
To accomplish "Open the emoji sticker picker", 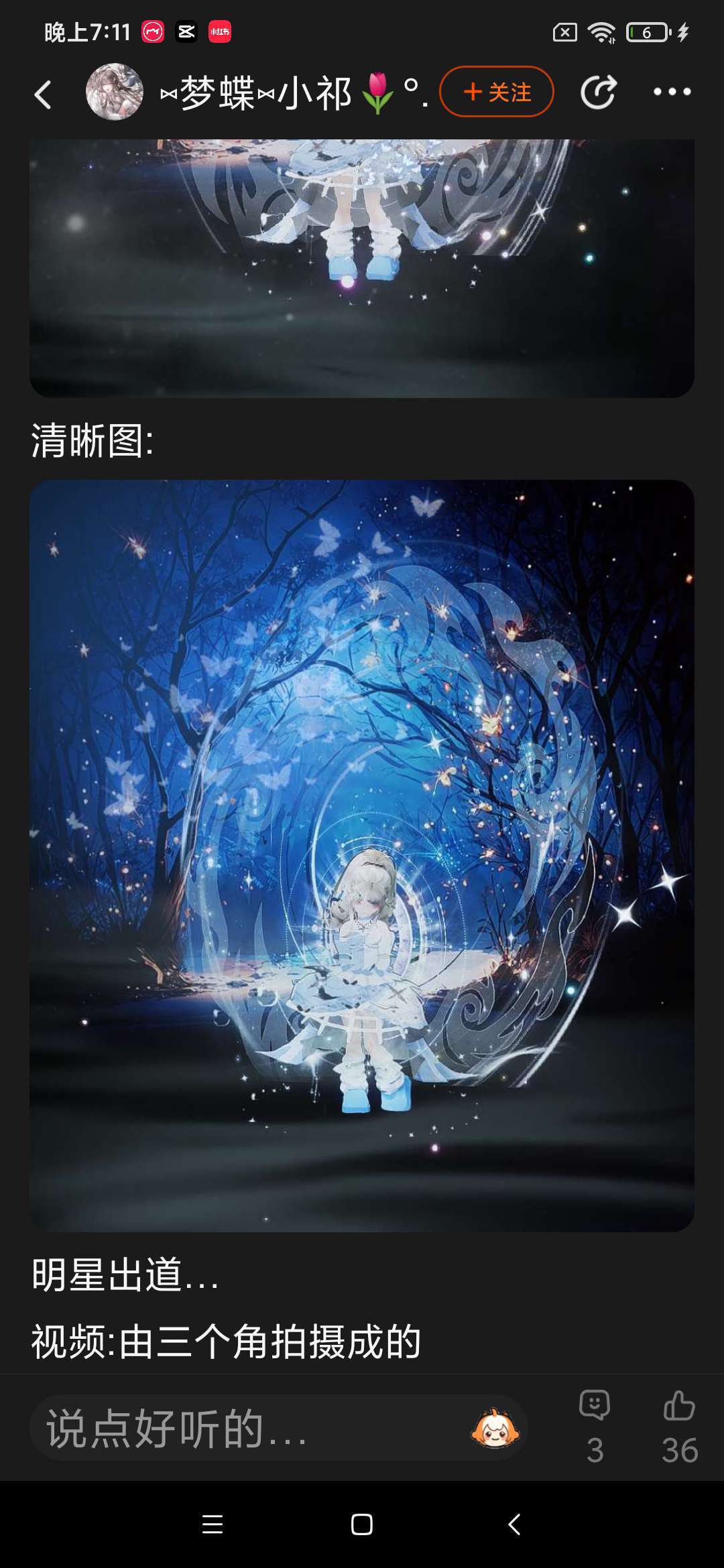I will click(x=495, y=1428).
